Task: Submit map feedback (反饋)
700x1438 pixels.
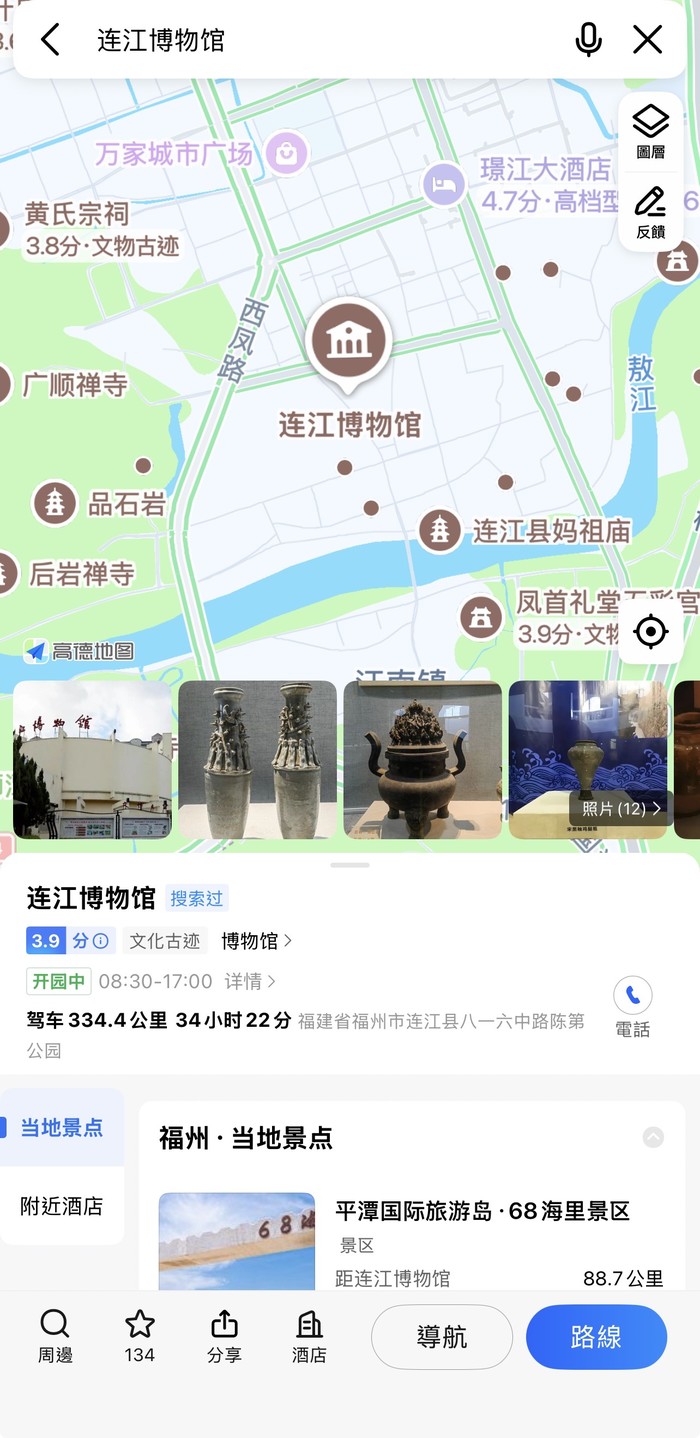Action: [650, 212]
